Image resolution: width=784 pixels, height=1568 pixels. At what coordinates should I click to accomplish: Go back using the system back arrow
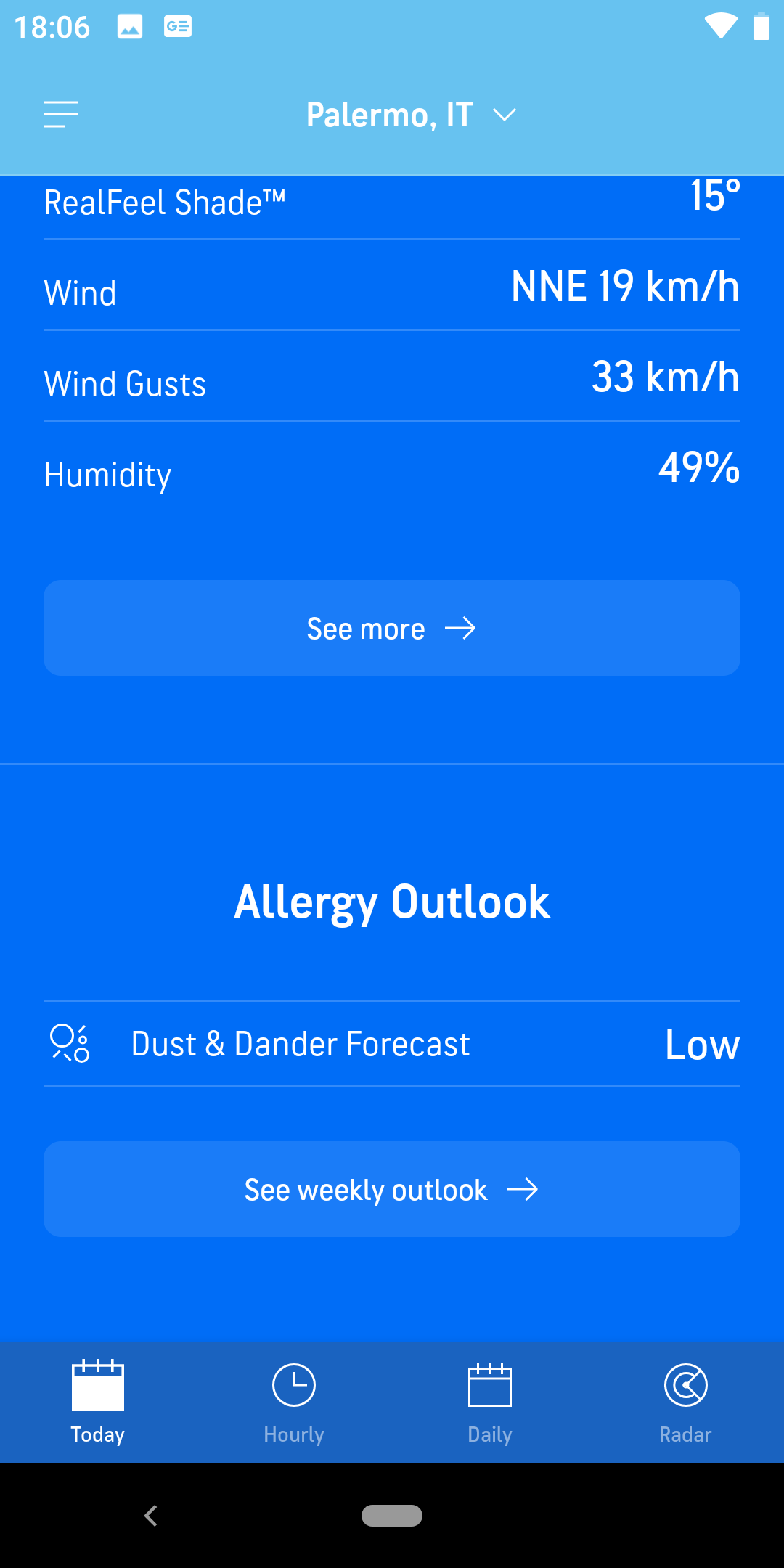point(151,1516)
